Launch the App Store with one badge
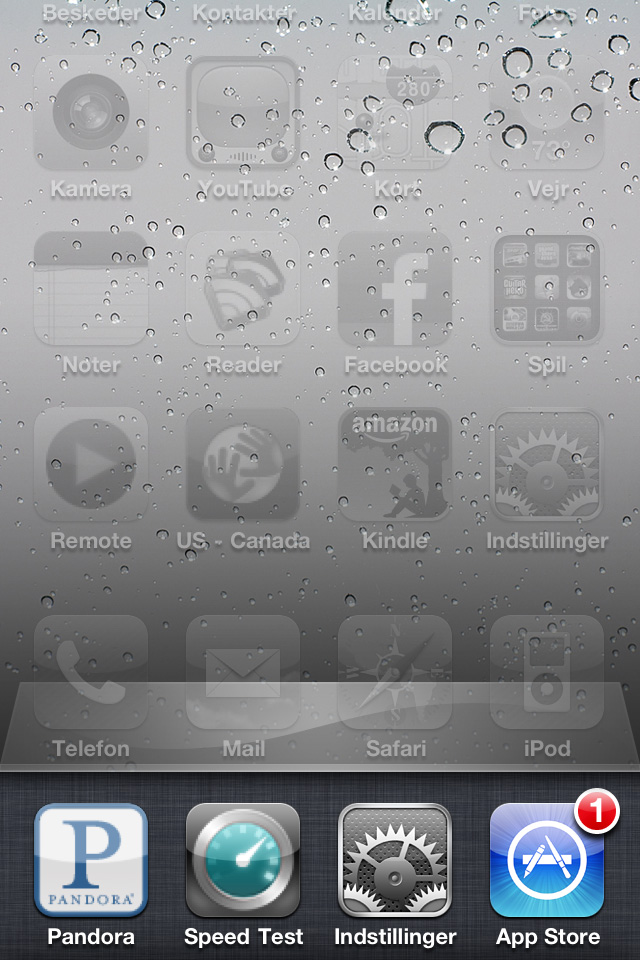This screenshot has width=640, height=960. tap(547, 860)
